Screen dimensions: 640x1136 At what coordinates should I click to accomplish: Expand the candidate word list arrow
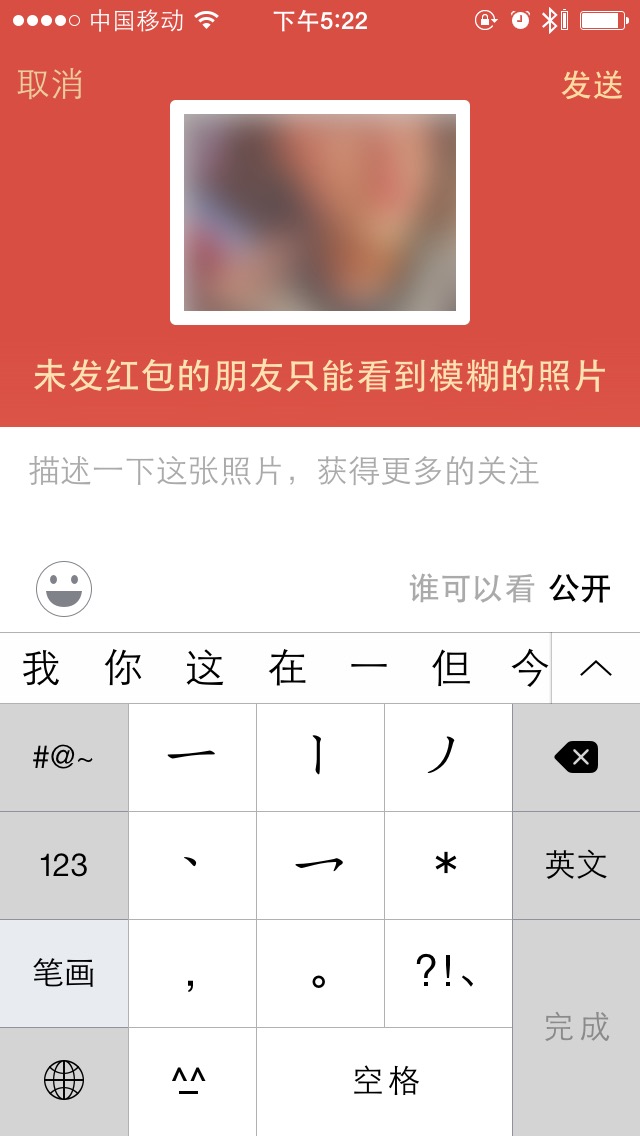596,668
